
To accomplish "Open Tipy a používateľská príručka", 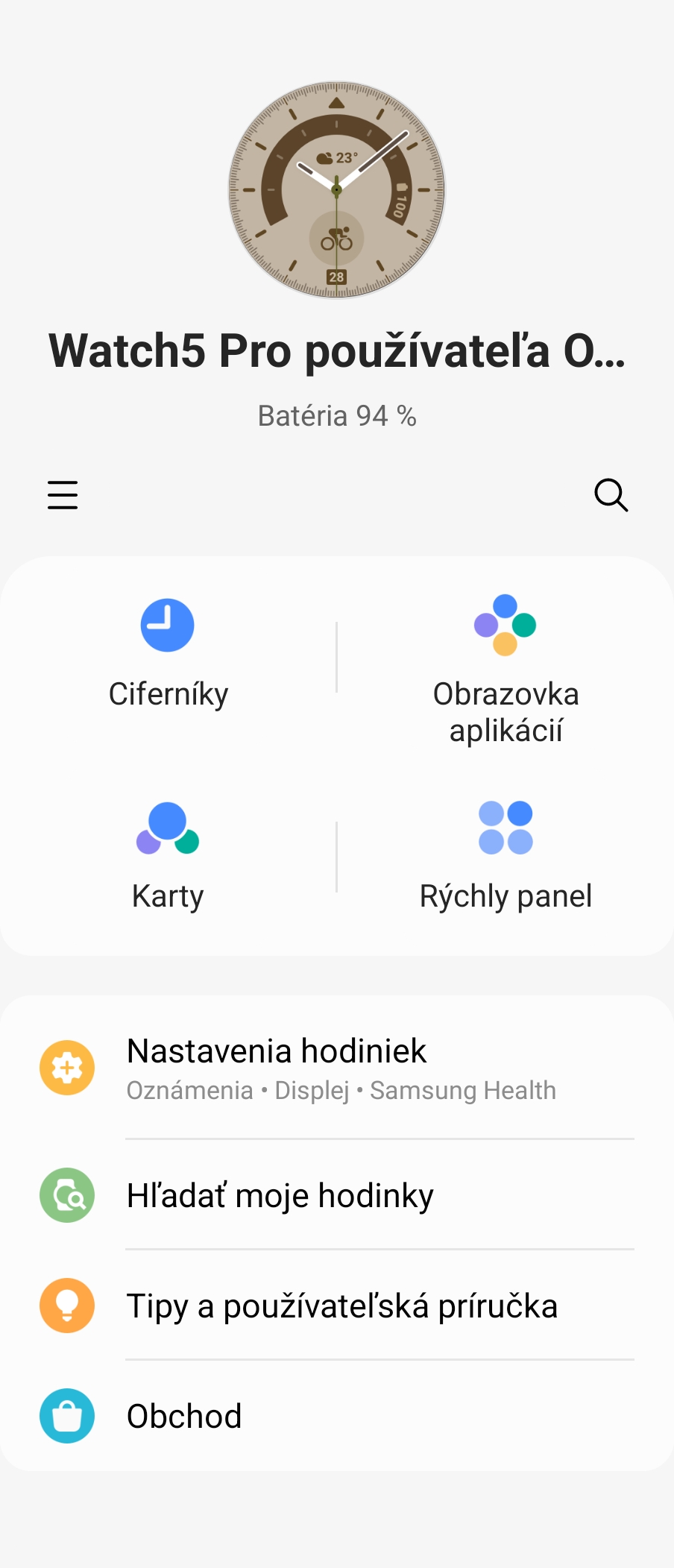I will click(337, 1306).
